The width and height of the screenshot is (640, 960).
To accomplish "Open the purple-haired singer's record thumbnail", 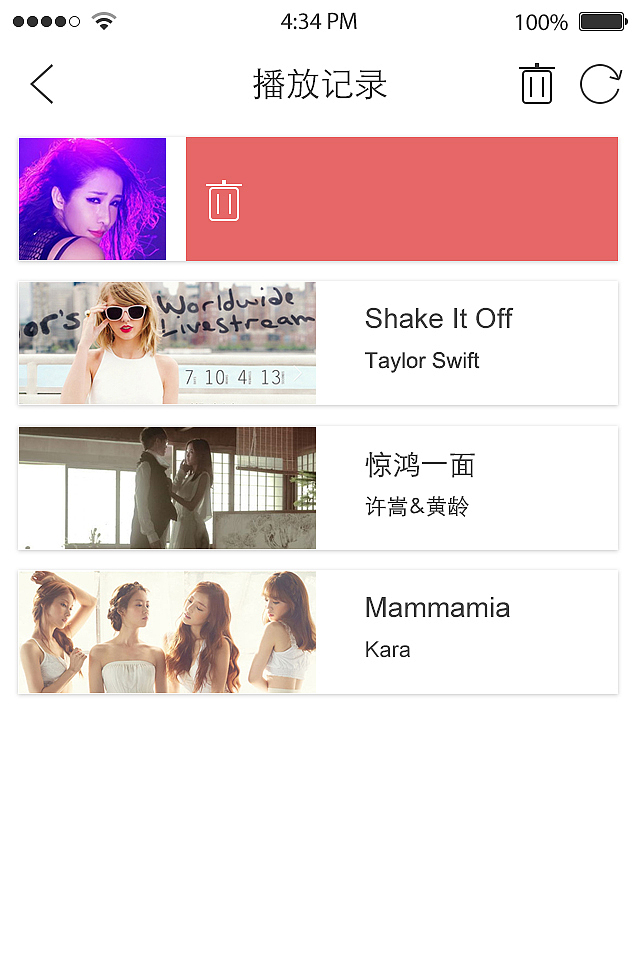I will tap(92, 199).
